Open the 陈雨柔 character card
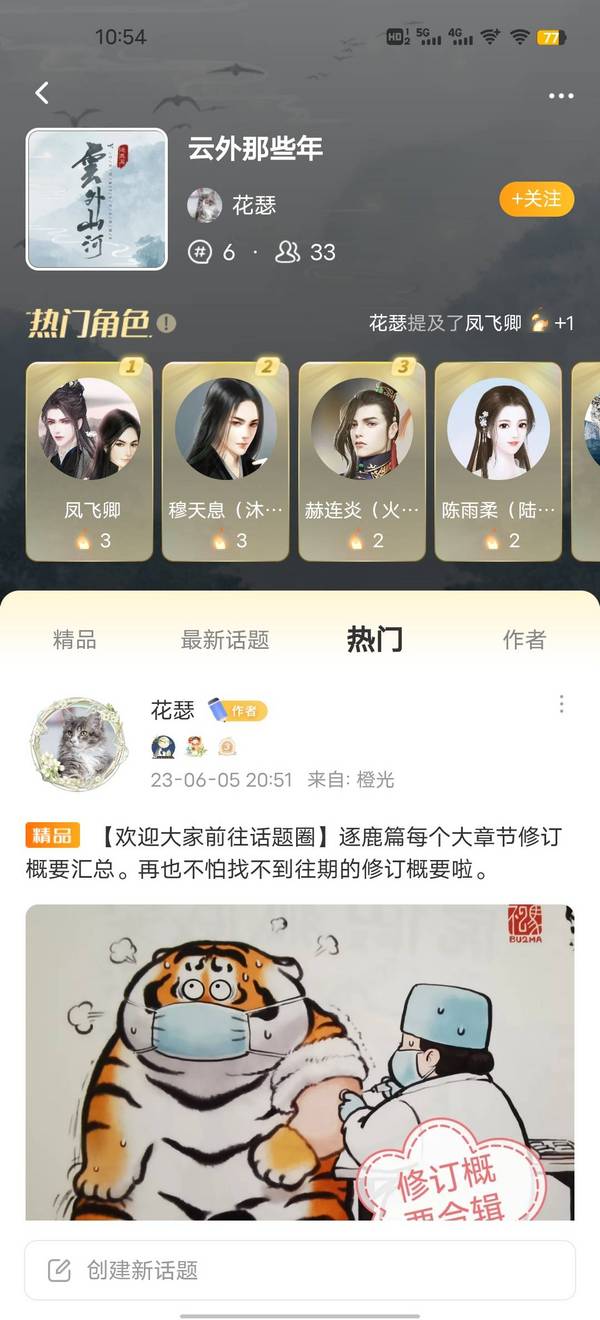Image resolution: width=600 pixels, height=1320 pixels. tap(498, 460)
